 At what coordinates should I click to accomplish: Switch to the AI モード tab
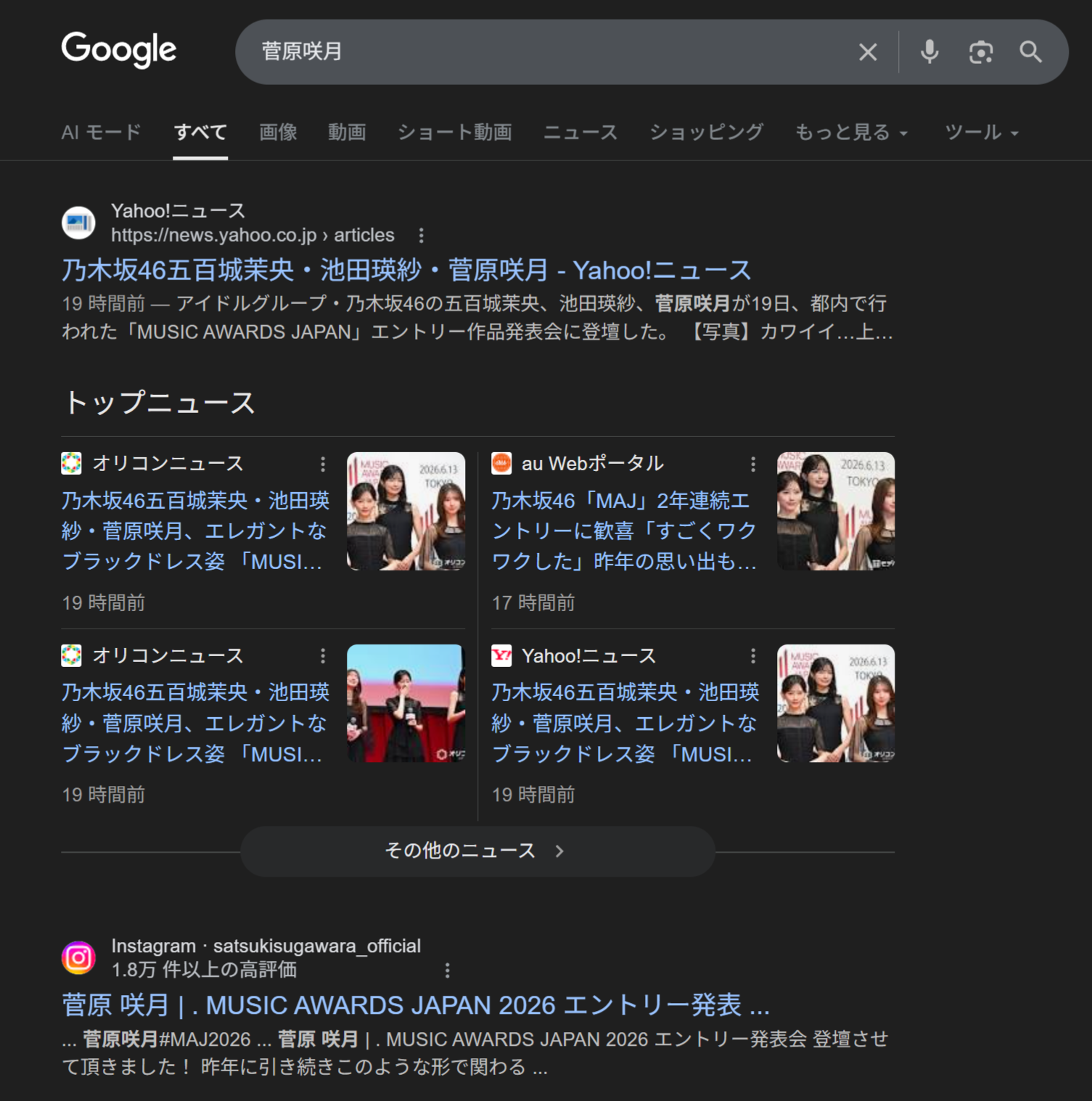101,132
